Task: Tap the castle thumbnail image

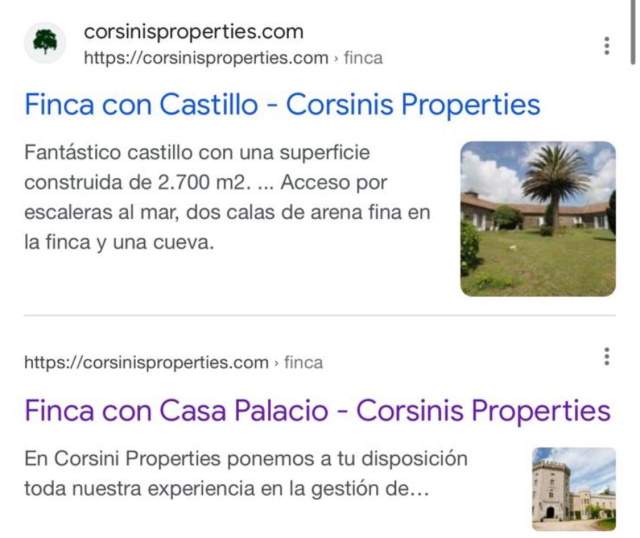Action: coord(573,488)
